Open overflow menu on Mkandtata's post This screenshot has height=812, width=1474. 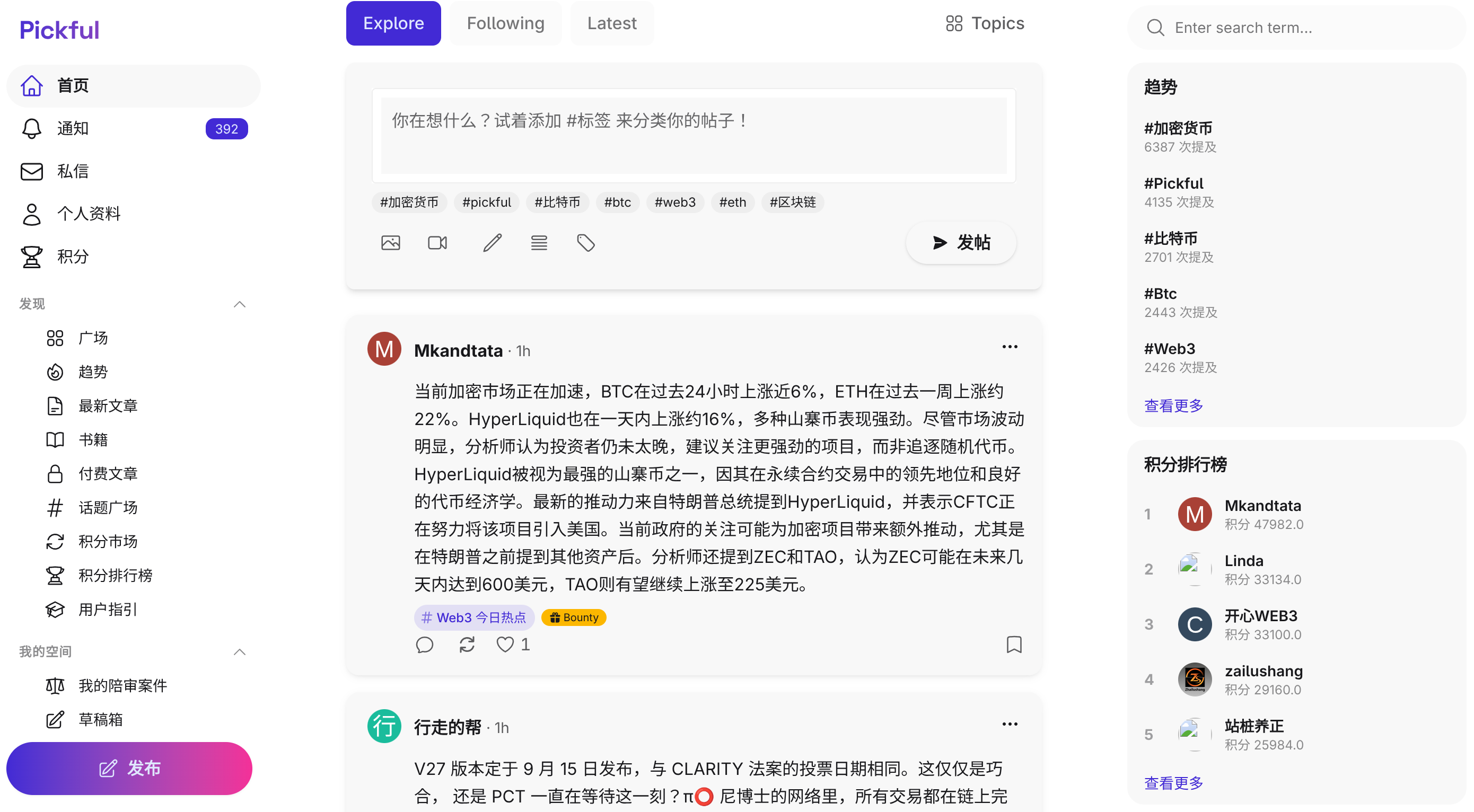click(1010, 347)
